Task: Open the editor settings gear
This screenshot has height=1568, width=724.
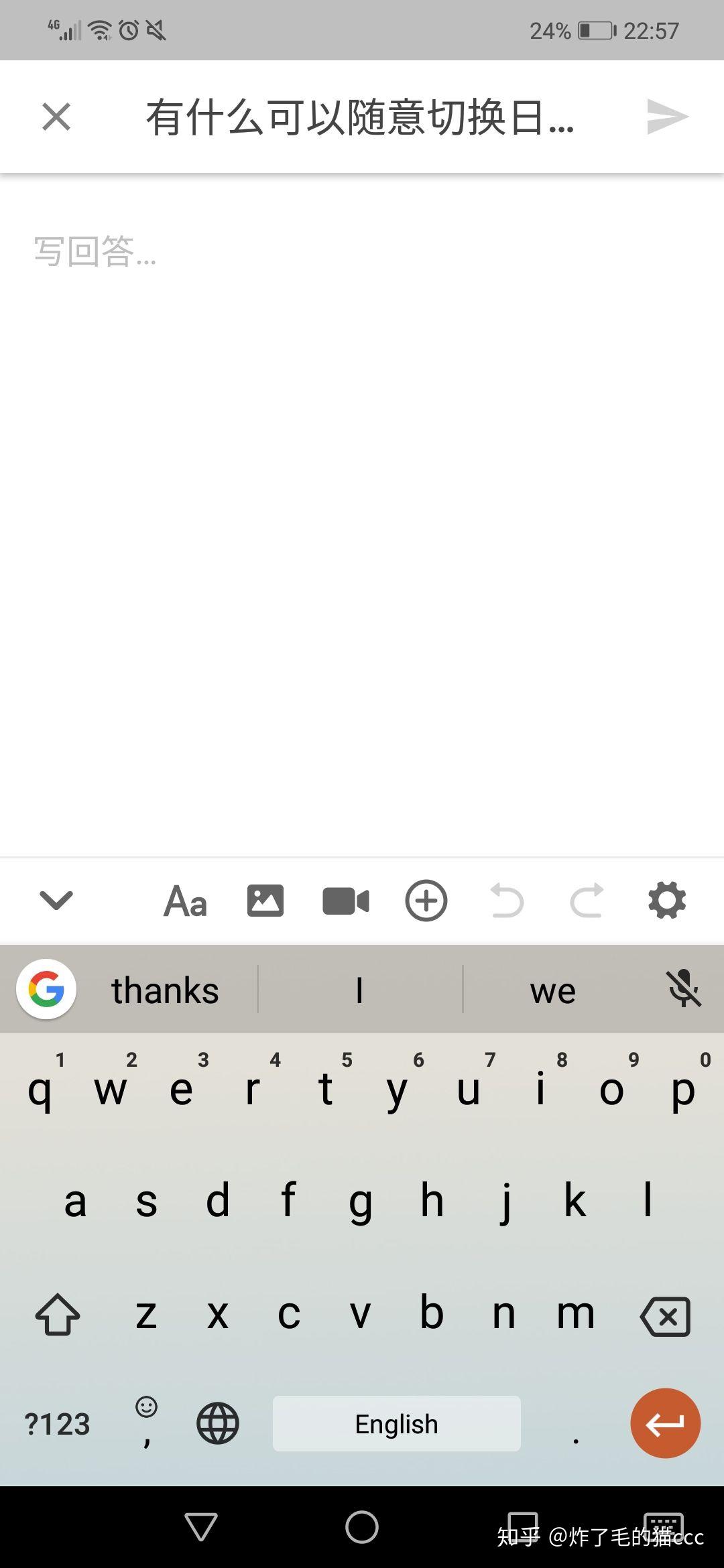Action: [667, 900]
